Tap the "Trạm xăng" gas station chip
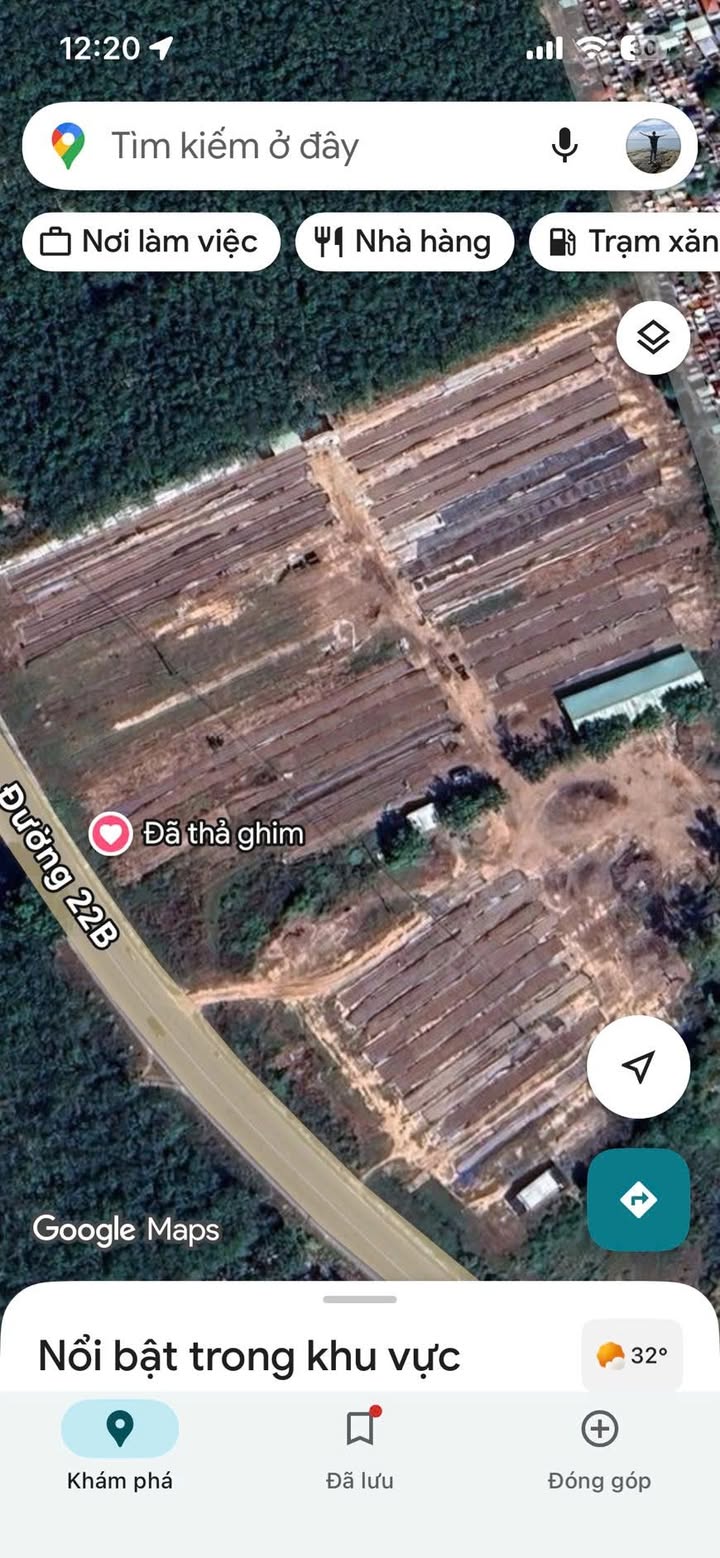 coord(625,242)
